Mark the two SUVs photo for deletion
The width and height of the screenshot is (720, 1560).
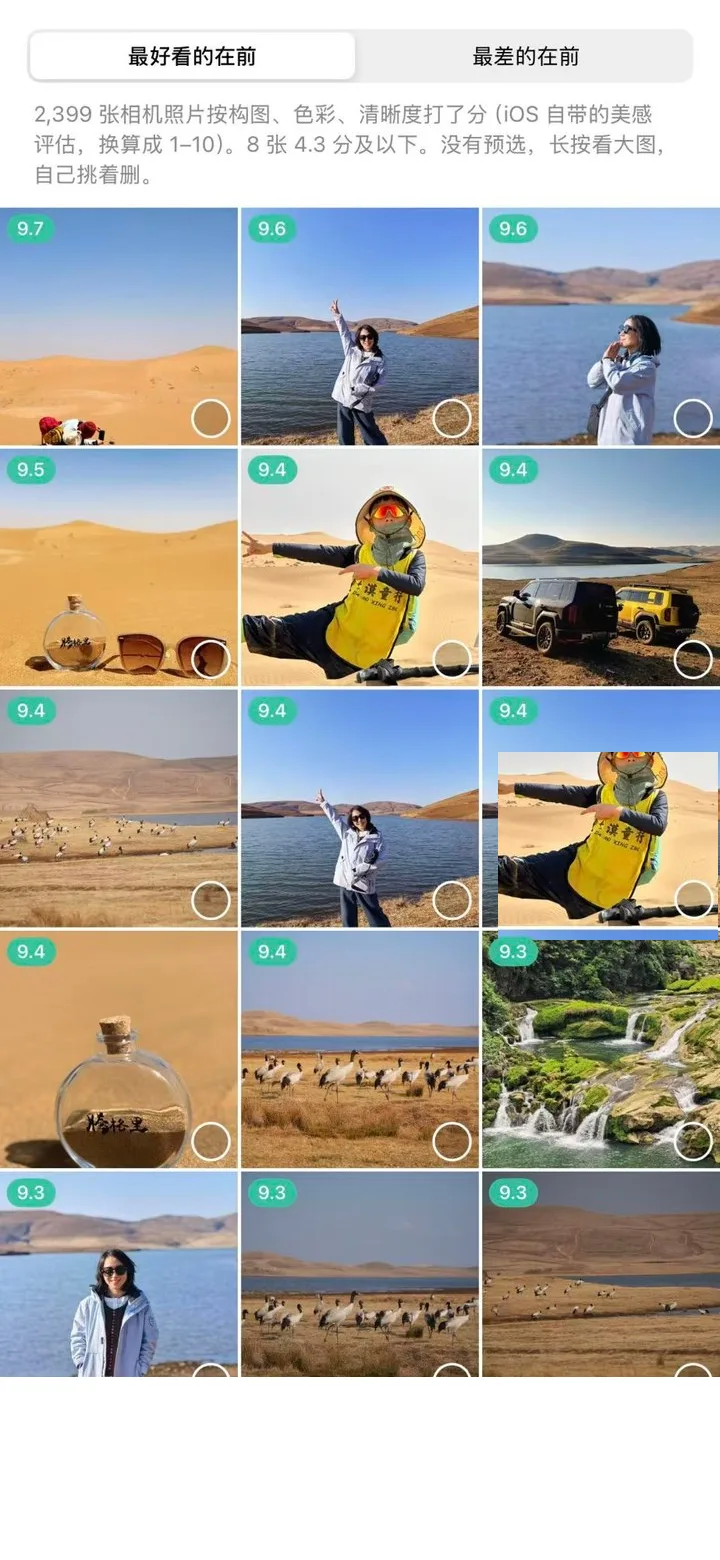click(693, 659)
